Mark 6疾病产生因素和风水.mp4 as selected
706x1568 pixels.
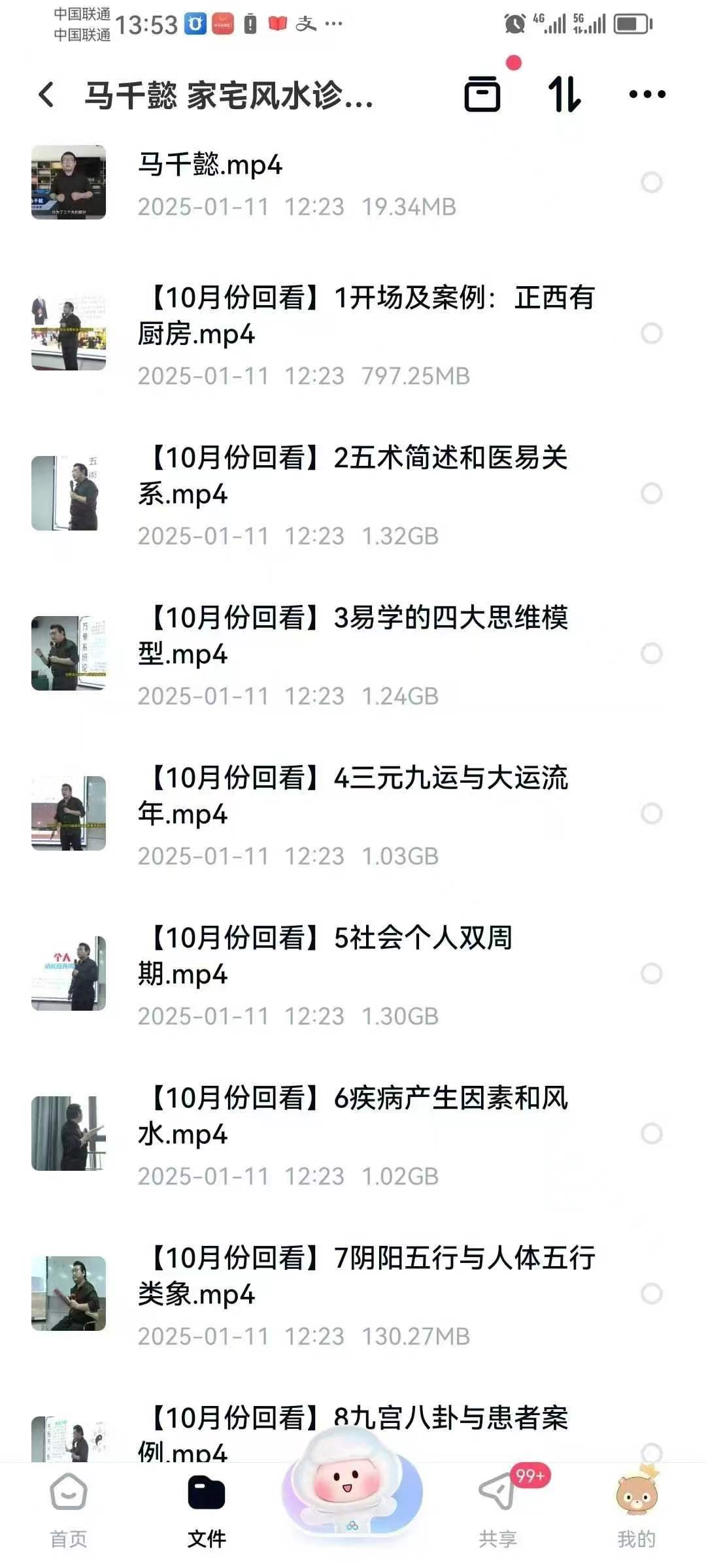click(651, 1134)
